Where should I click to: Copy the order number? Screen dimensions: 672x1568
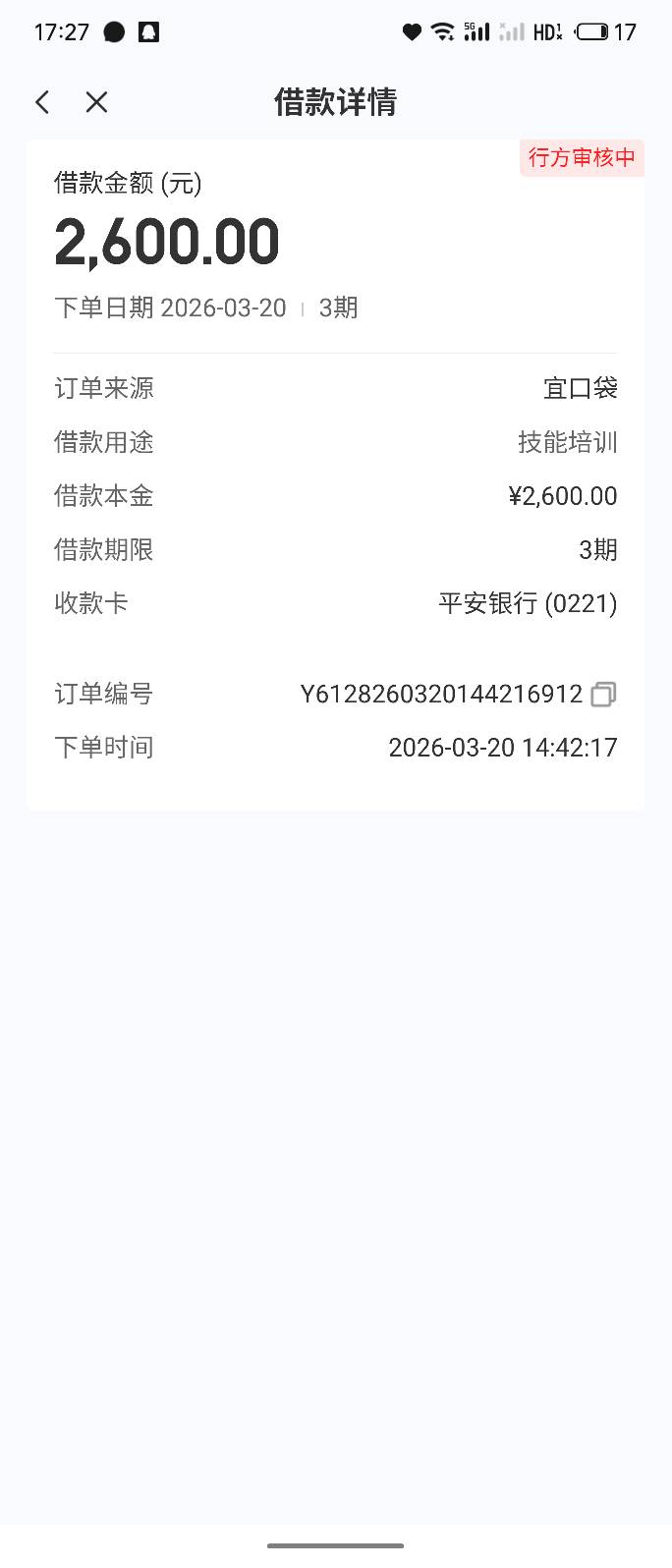pyautogui.click(x=603, y=695)
